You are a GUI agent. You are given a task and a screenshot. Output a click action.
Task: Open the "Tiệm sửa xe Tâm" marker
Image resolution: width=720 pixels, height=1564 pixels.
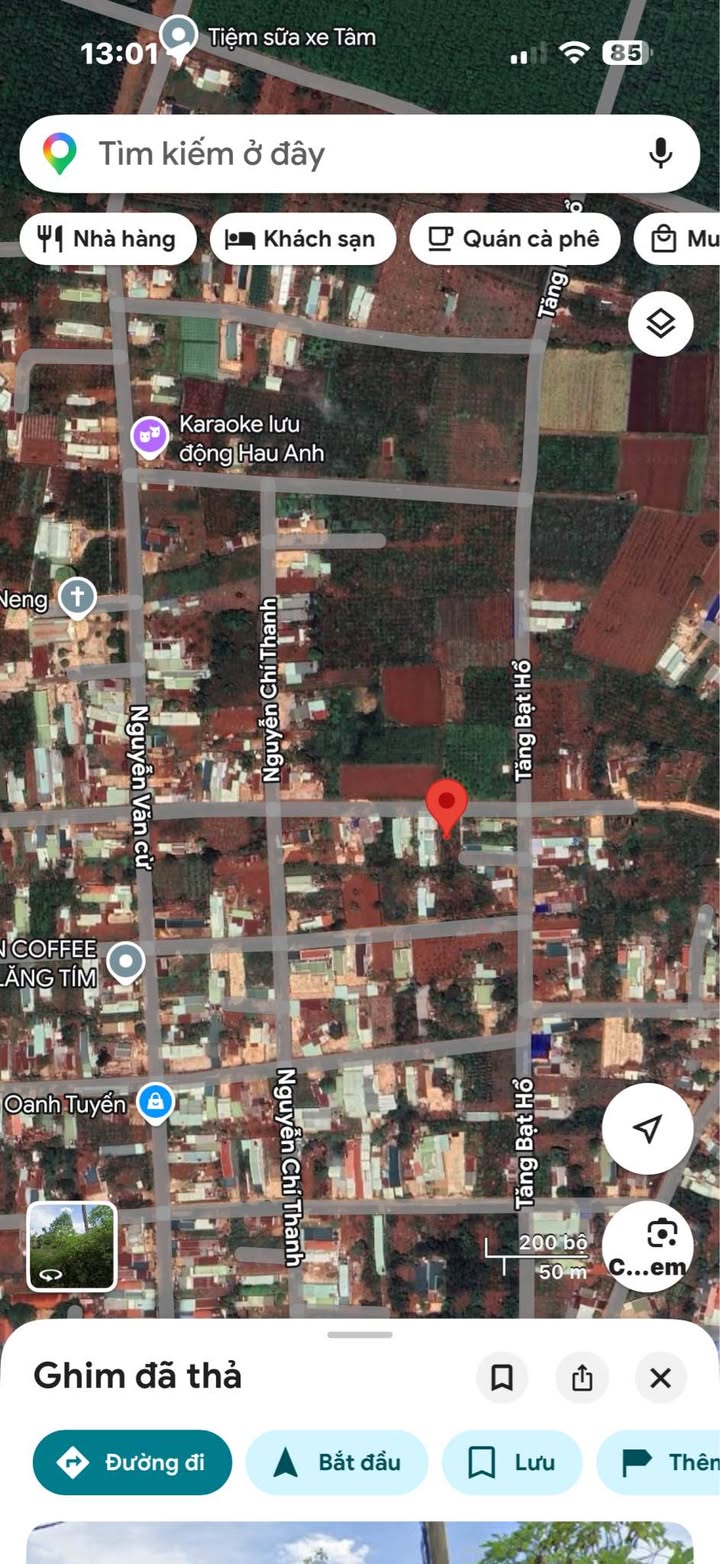pos(179,36)
